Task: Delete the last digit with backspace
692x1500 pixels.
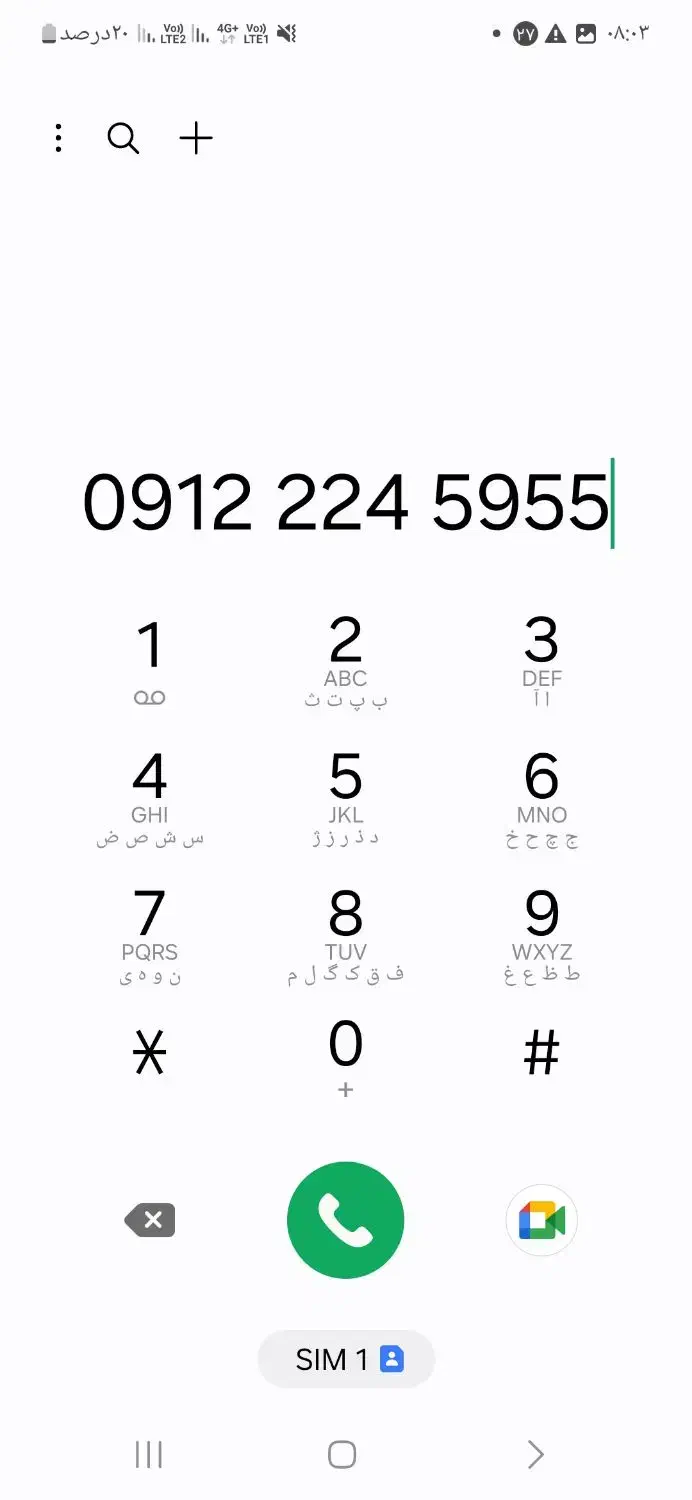Action: pos(150,1220)
